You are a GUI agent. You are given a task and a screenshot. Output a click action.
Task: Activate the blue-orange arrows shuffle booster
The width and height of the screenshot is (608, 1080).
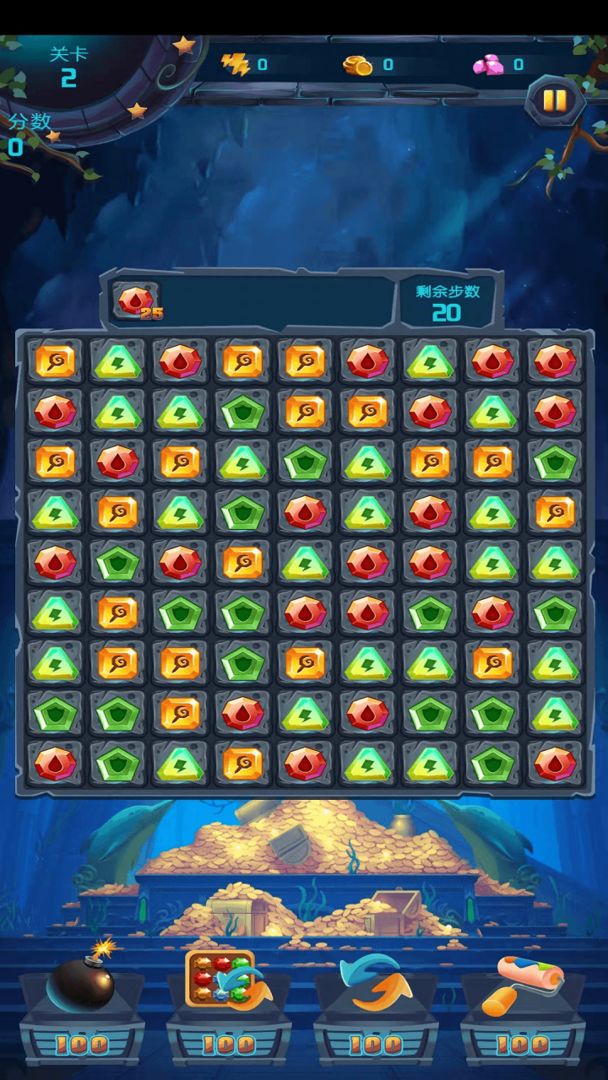coord(375,982)
